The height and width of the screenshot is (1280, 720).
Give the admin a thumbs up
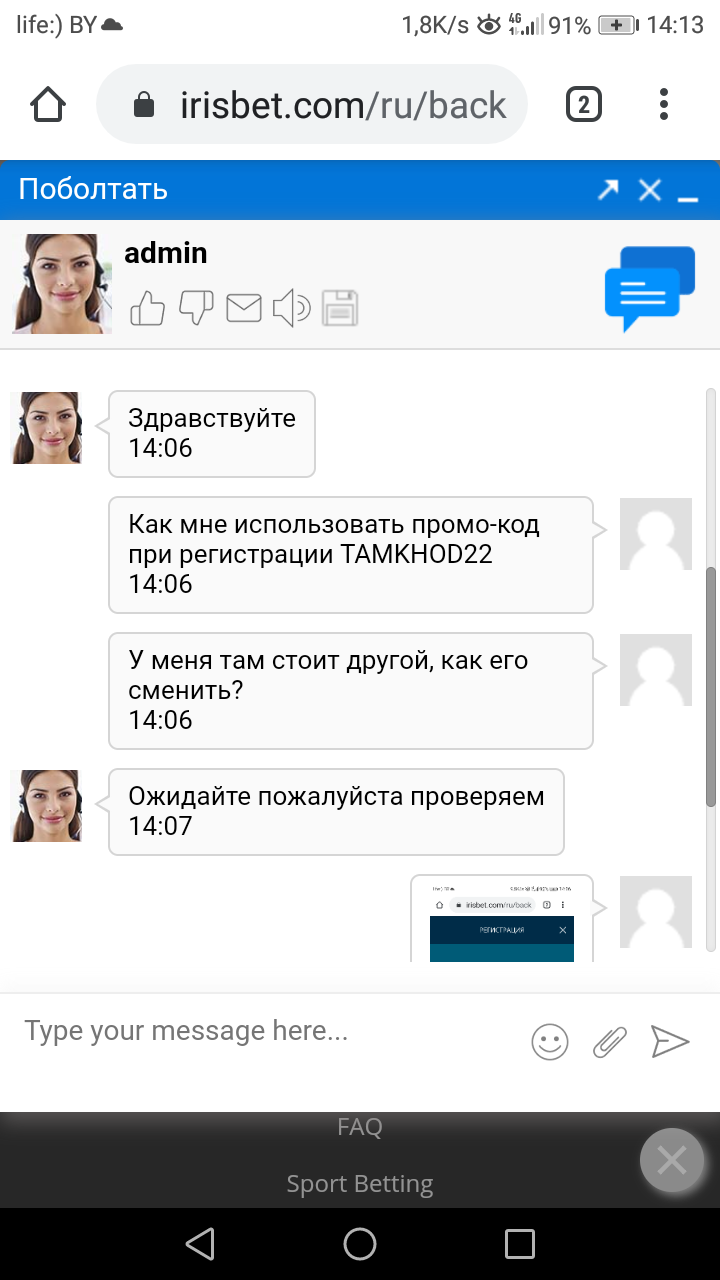tap(148, 308)
